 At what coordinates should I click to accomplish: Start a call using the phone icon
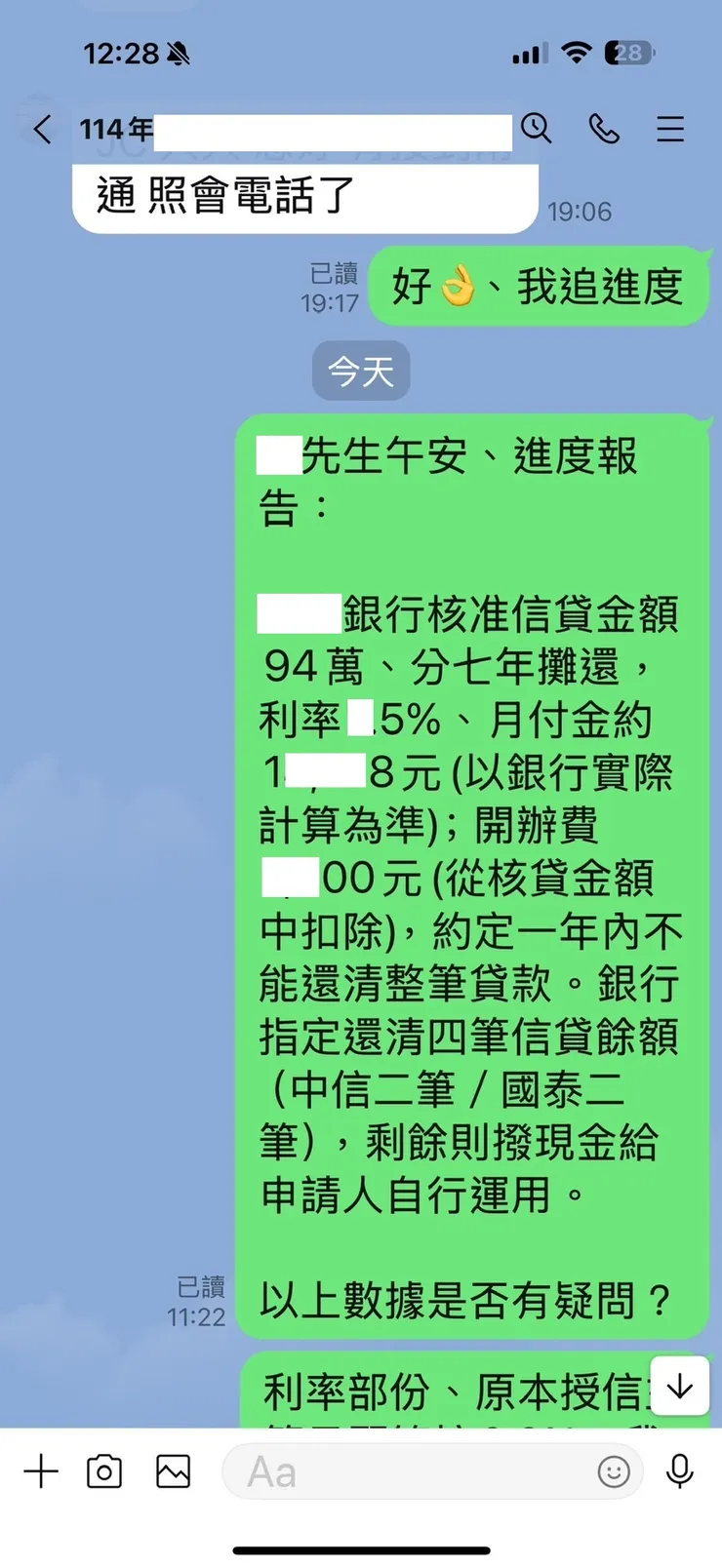click(x=605, y=129)
